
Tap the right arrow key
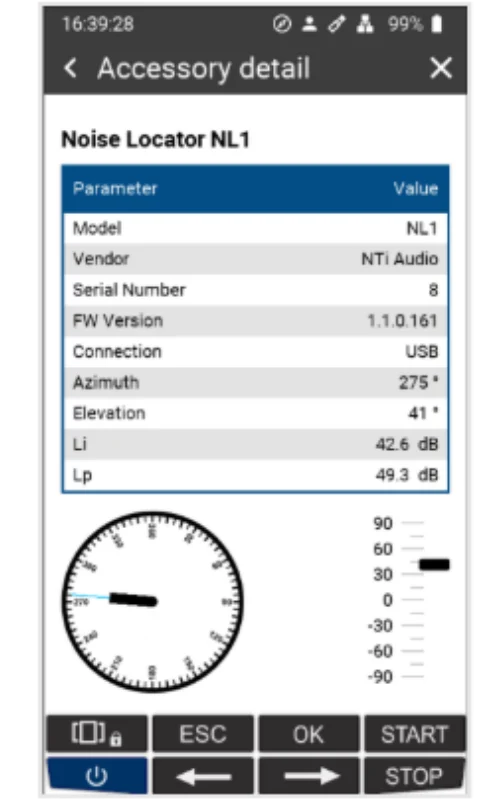(x=308, y=776)
